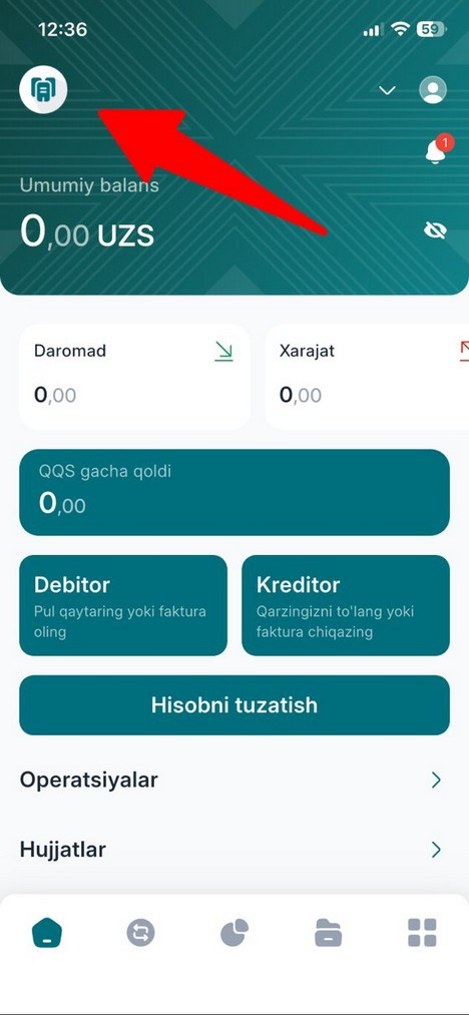Expand the account dropdown chevron

click(387, 91)
